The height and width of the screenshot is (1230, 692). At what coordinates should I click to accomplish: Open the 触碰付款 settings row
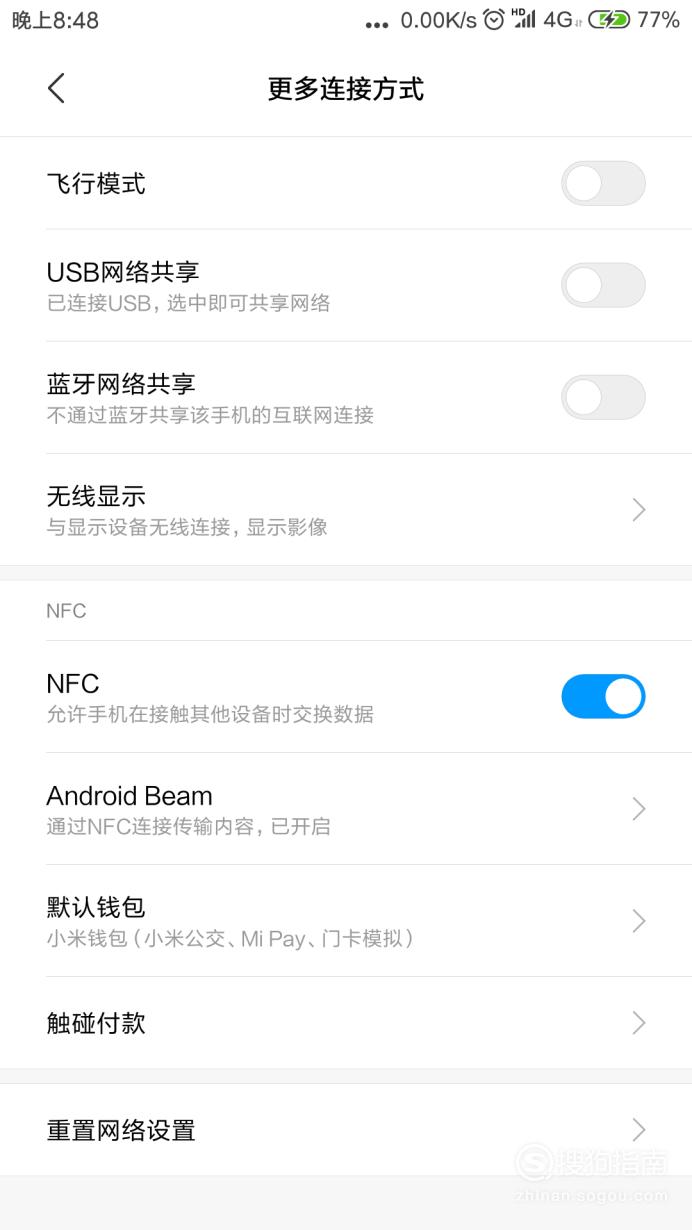[346, 1023]
